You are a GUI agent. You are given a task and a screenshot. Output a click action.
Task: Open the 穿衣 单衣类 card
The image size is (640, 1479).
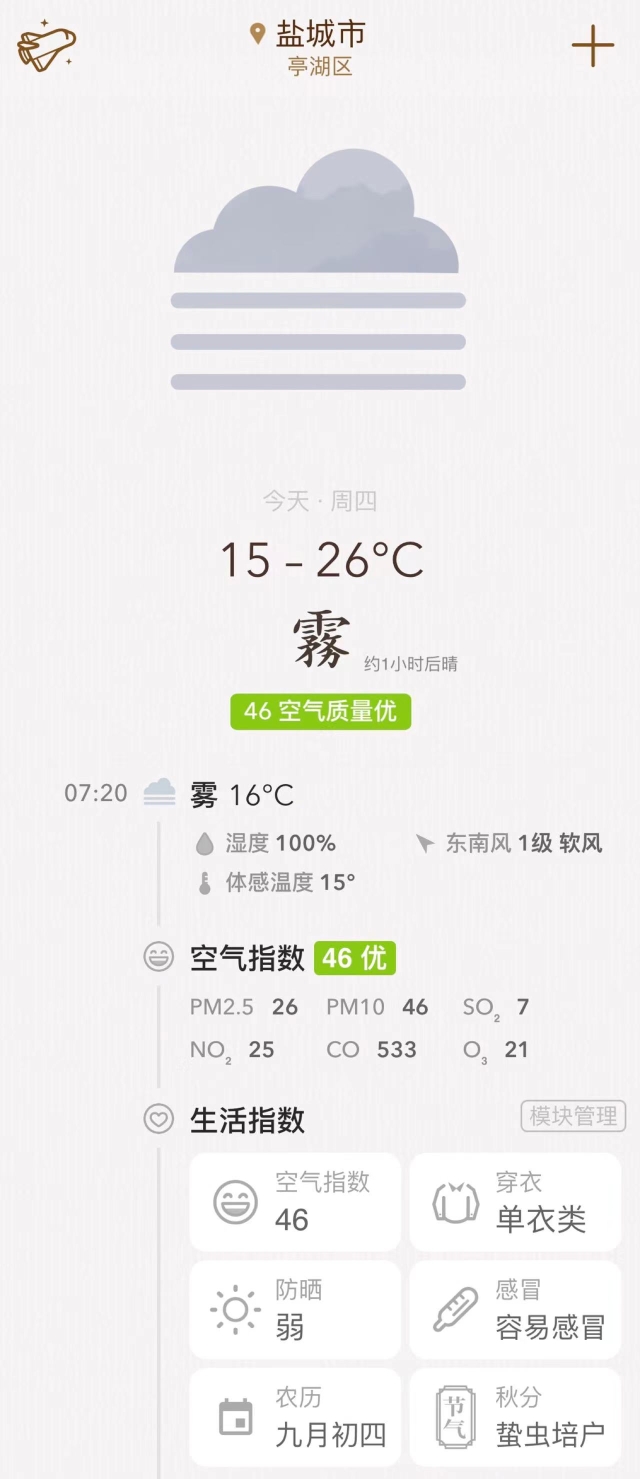click(x=515, y=1202)
